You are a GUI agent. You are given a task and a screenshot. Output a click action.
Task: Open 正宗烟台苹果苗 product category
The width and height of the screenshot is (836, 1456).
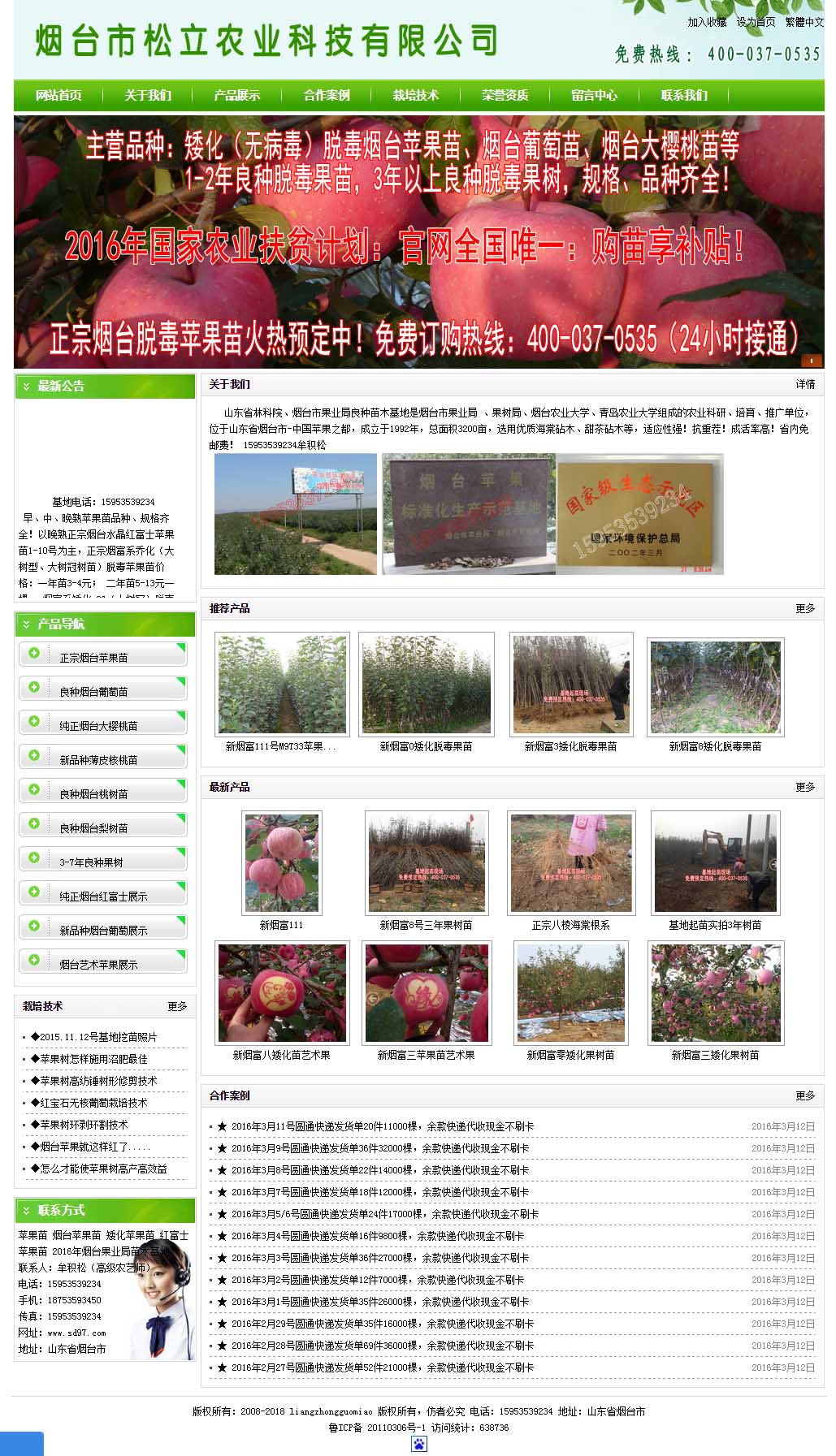pos(93,658)
